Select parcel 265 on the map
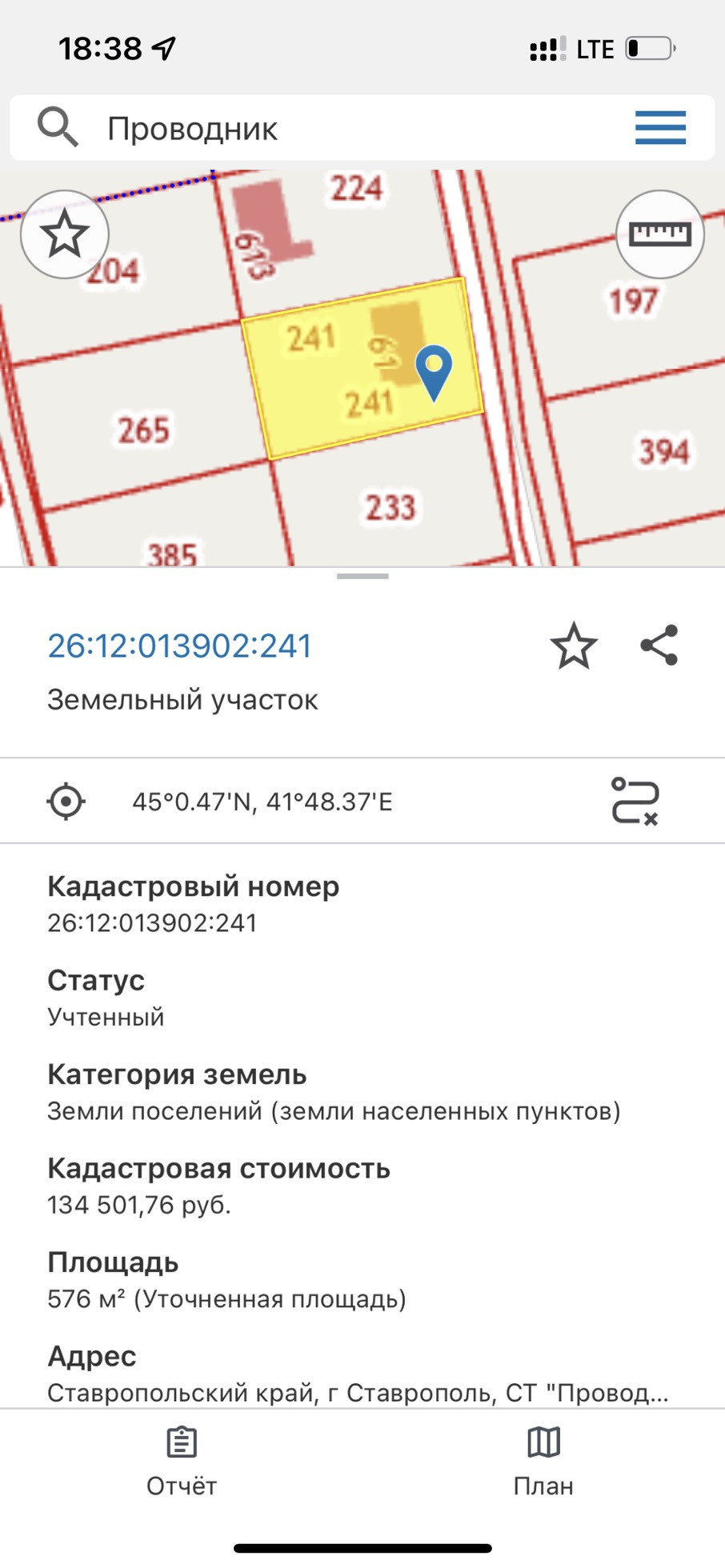Screen dimensions: 725x1568 pos(144,430)
